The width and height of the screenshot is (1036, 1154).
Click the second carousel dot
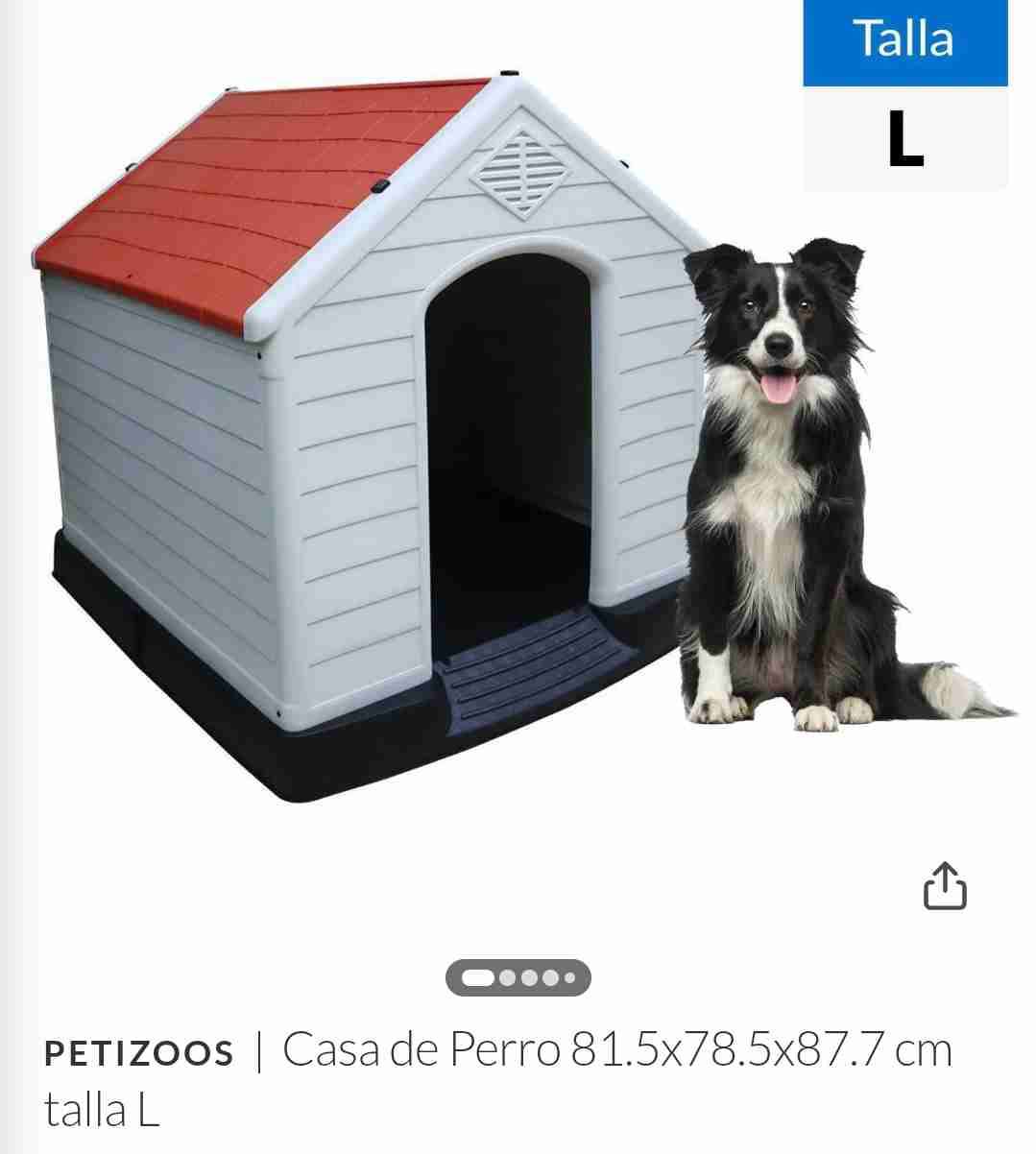click(507, 977)
